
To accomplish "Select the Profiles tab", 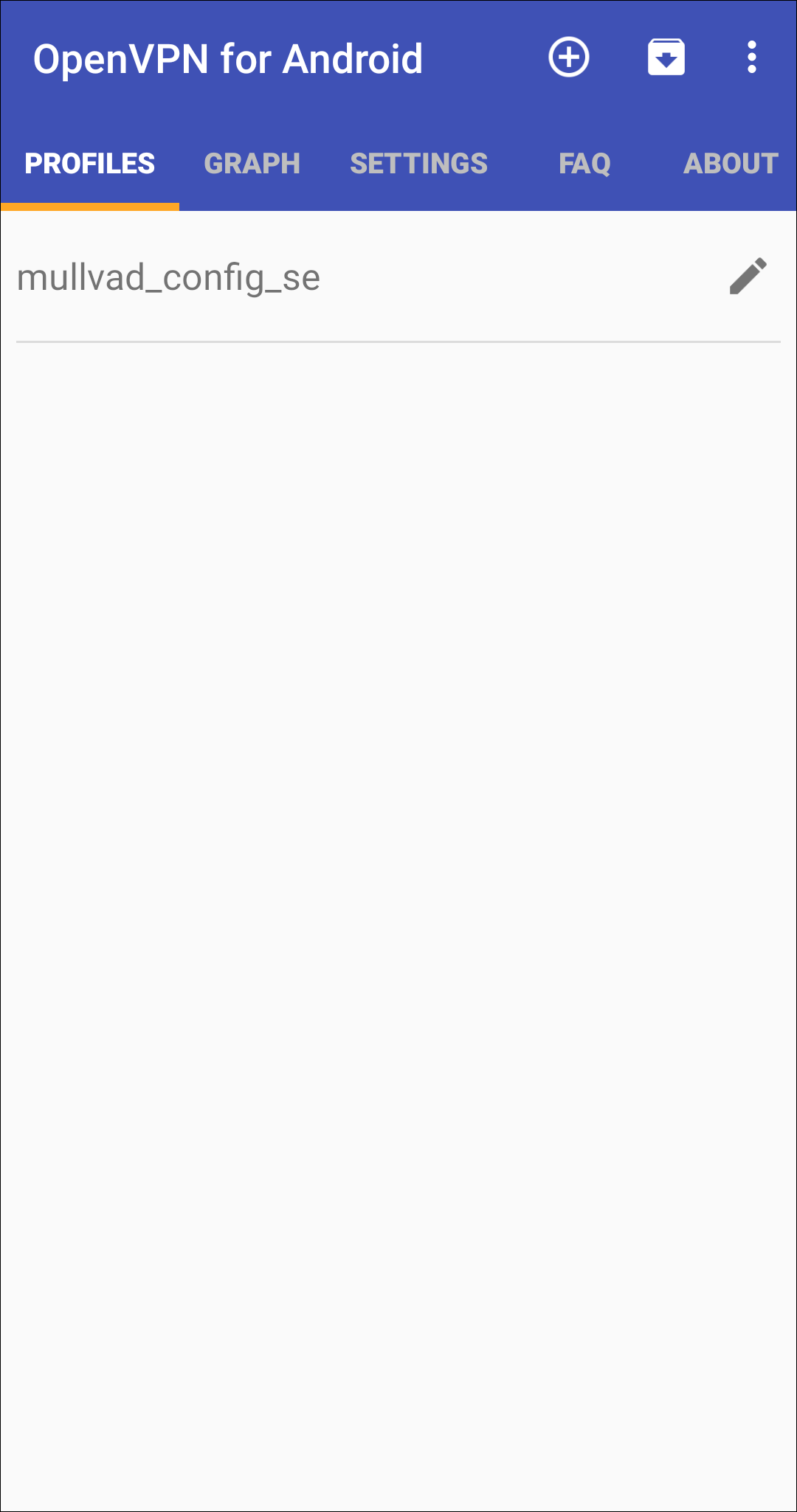I will [90, 164].
